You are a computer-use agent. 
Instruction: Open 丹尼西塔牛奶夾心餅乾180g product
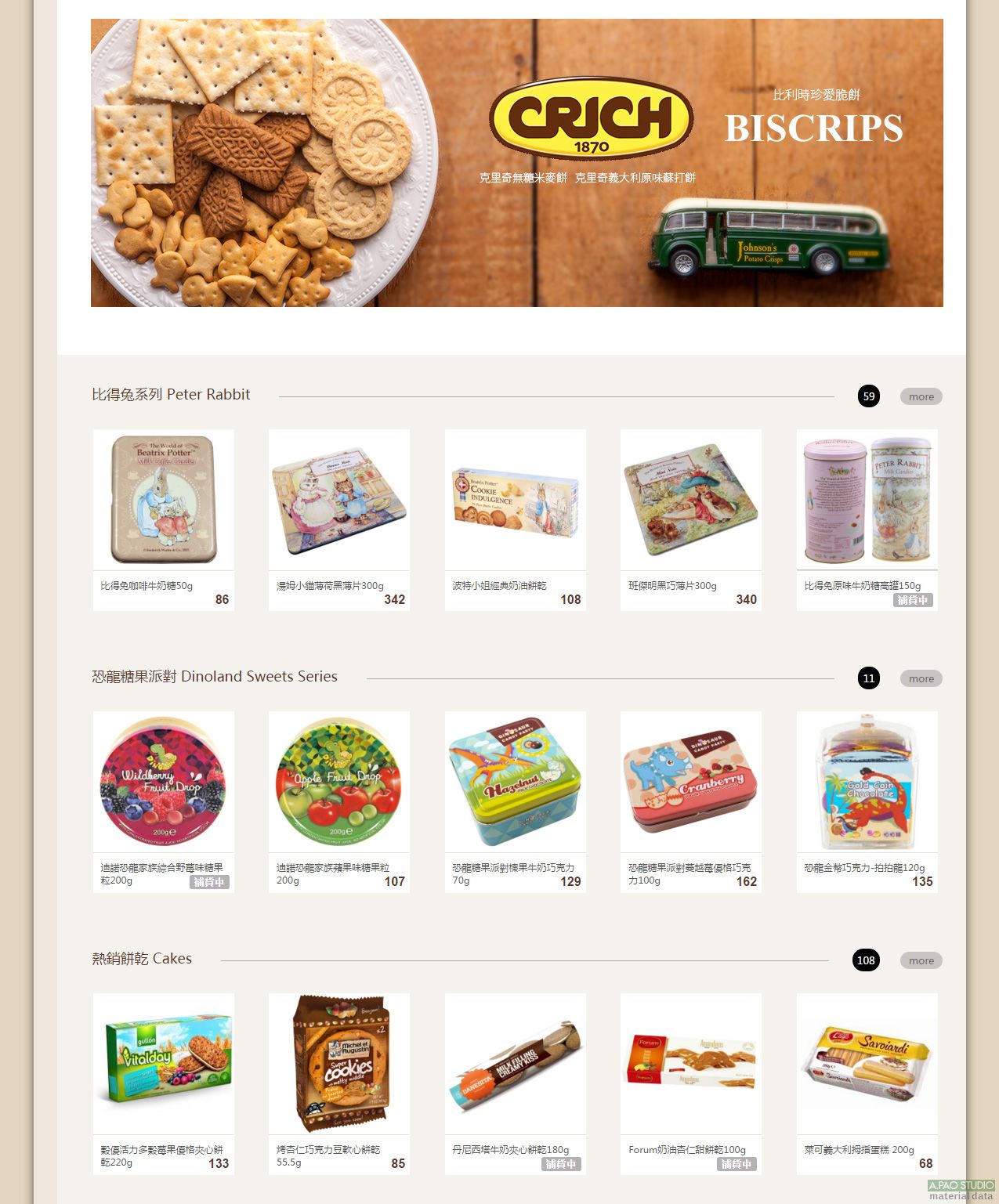[x=515, y=1064]
